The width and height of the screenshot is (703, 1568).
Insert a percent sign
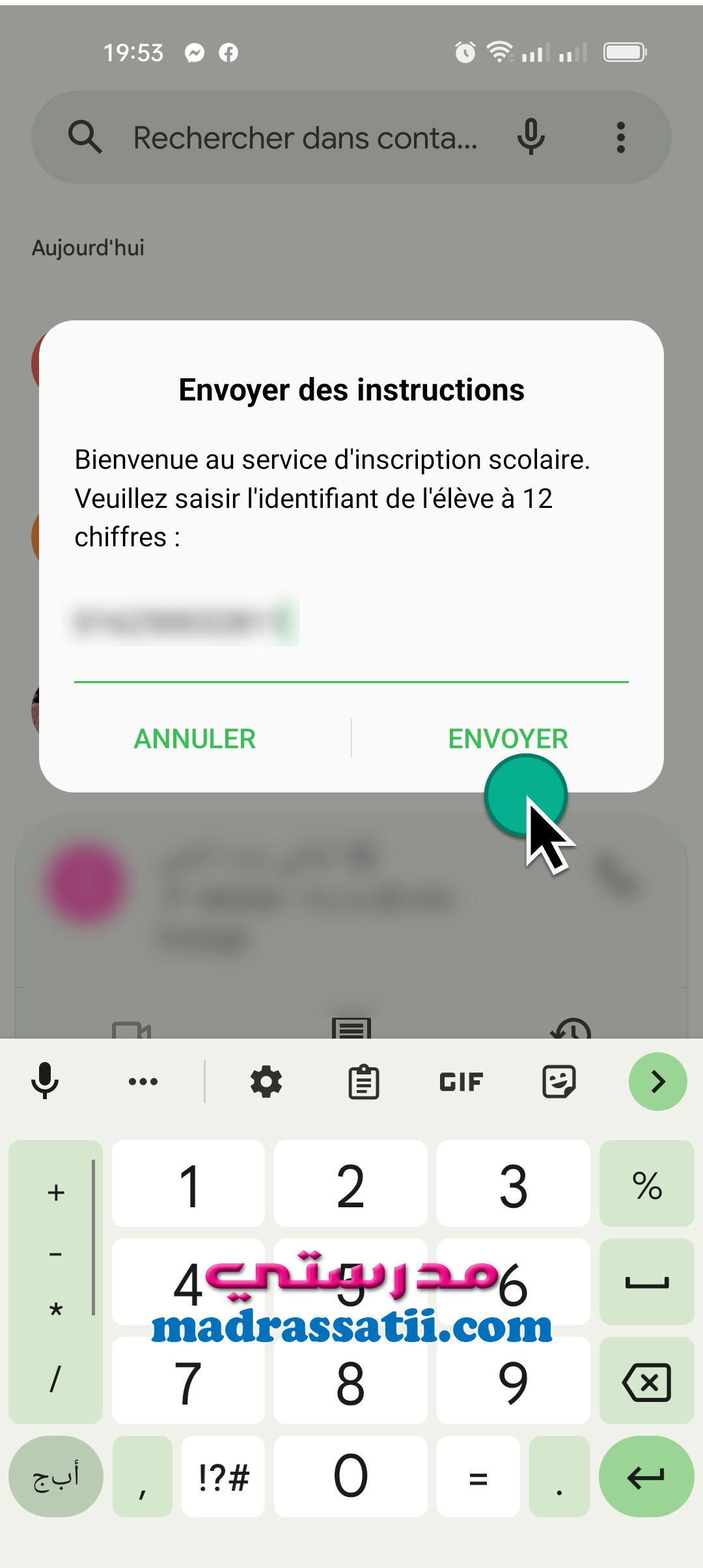pyautogui.click(x=646, y=1183)
